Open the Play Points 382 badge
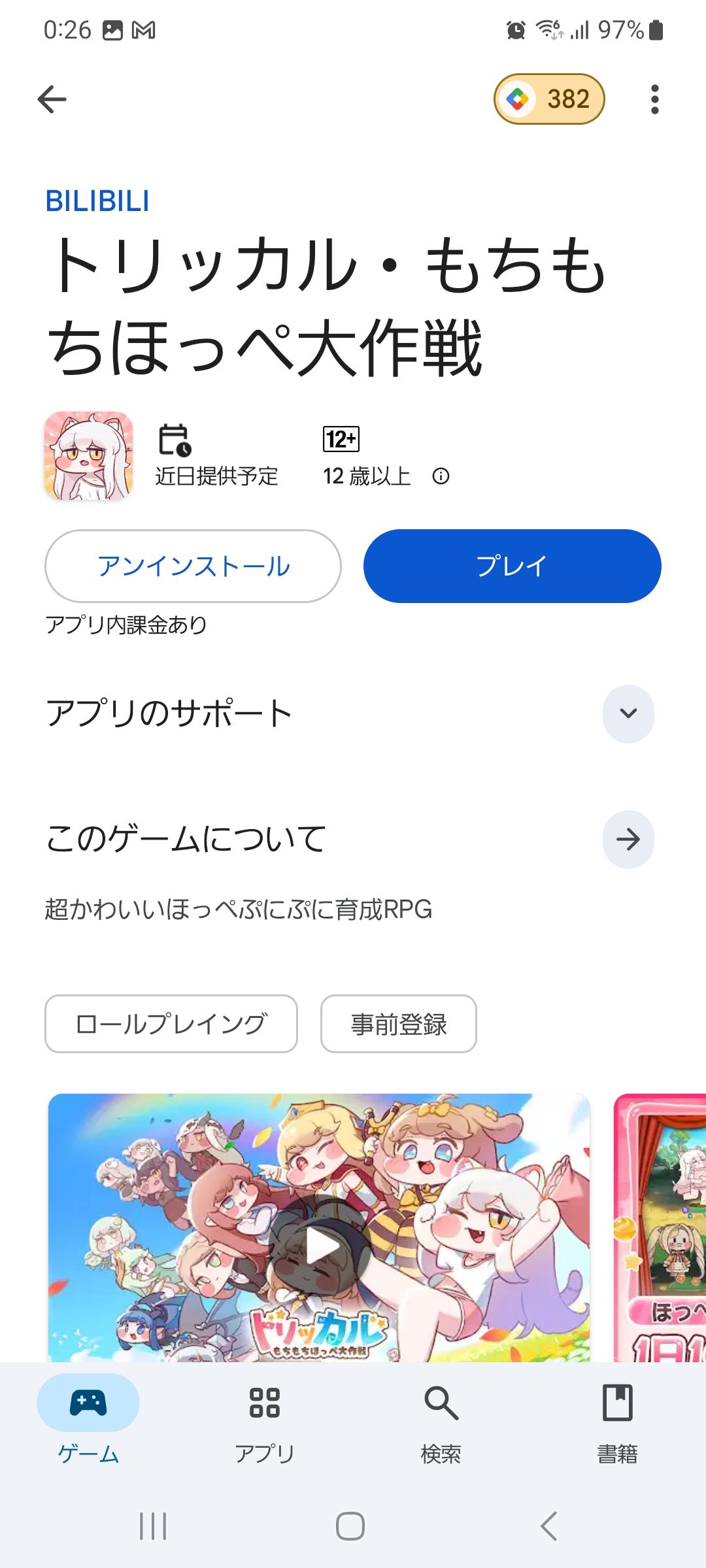 coord(549,99)
